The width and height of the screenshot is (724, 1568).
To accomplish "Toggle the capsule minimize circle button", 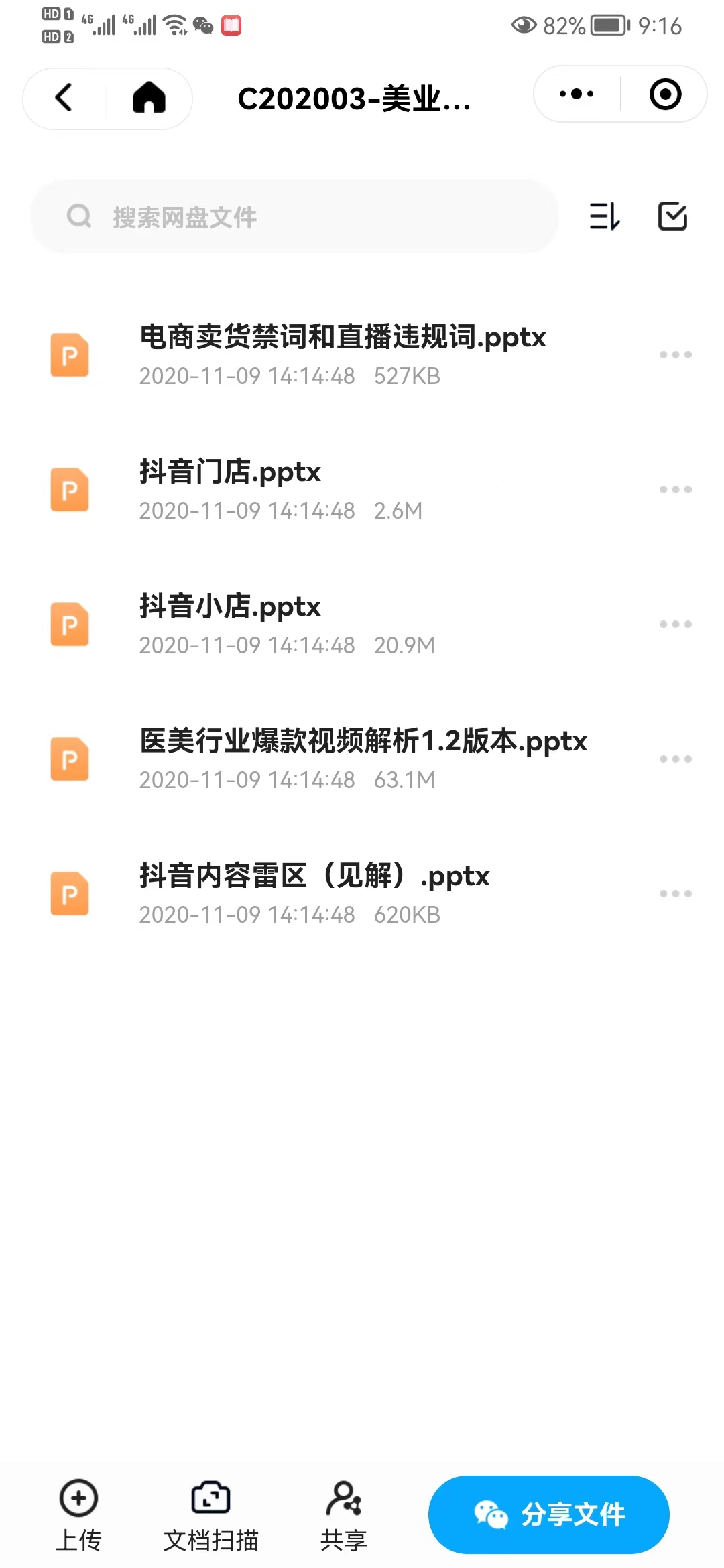I will pyautogui.click(x=664, y=94).
